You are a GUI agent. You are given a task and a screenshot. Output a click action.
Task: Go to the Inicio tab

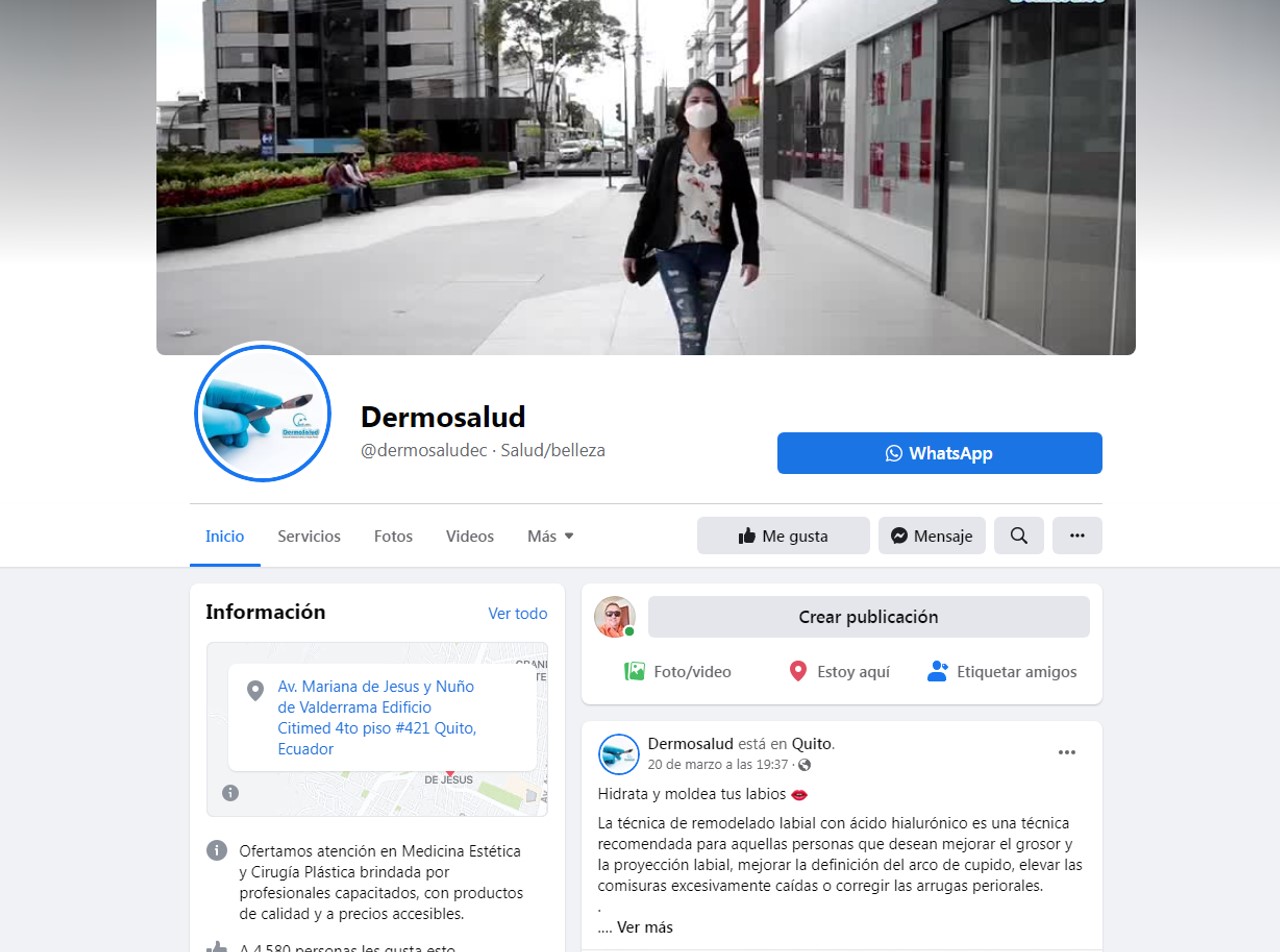coord(225,536)
